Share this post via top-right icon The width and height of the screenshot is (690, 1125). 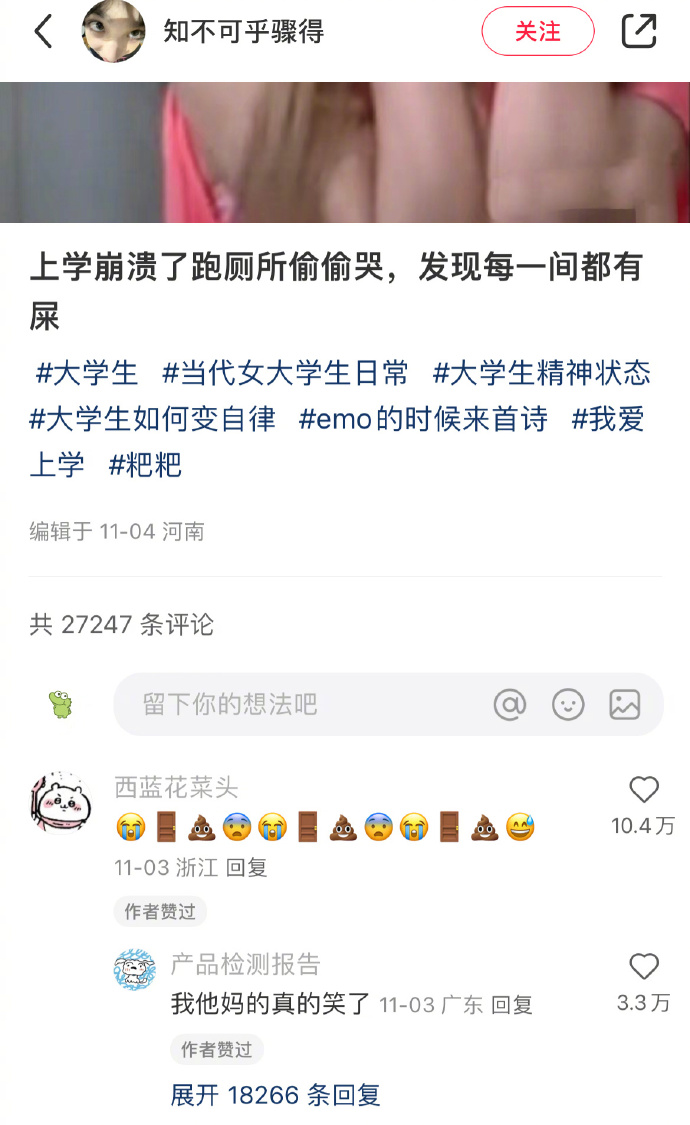(x=639, y=32)
